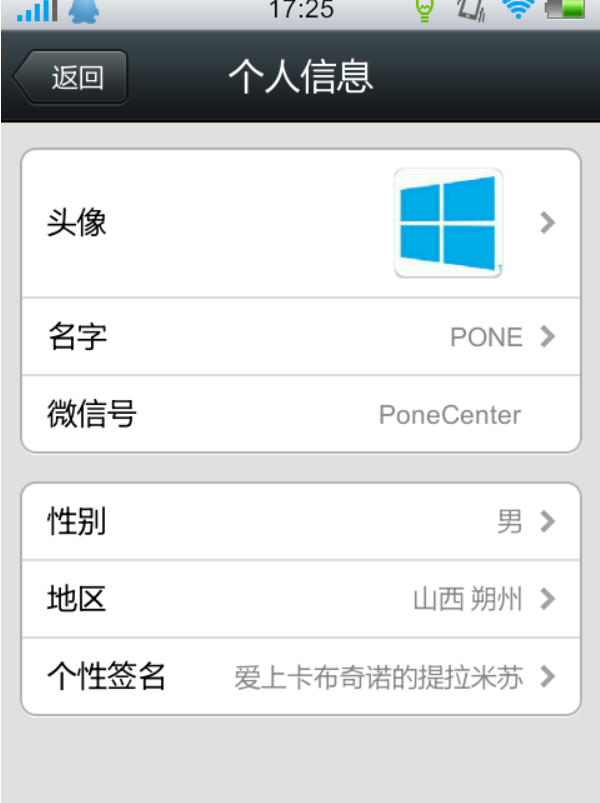The height and width of the screenshot is (803, 600).
Task: Open the 地区 region row
Action: click(x=300, y=599)
